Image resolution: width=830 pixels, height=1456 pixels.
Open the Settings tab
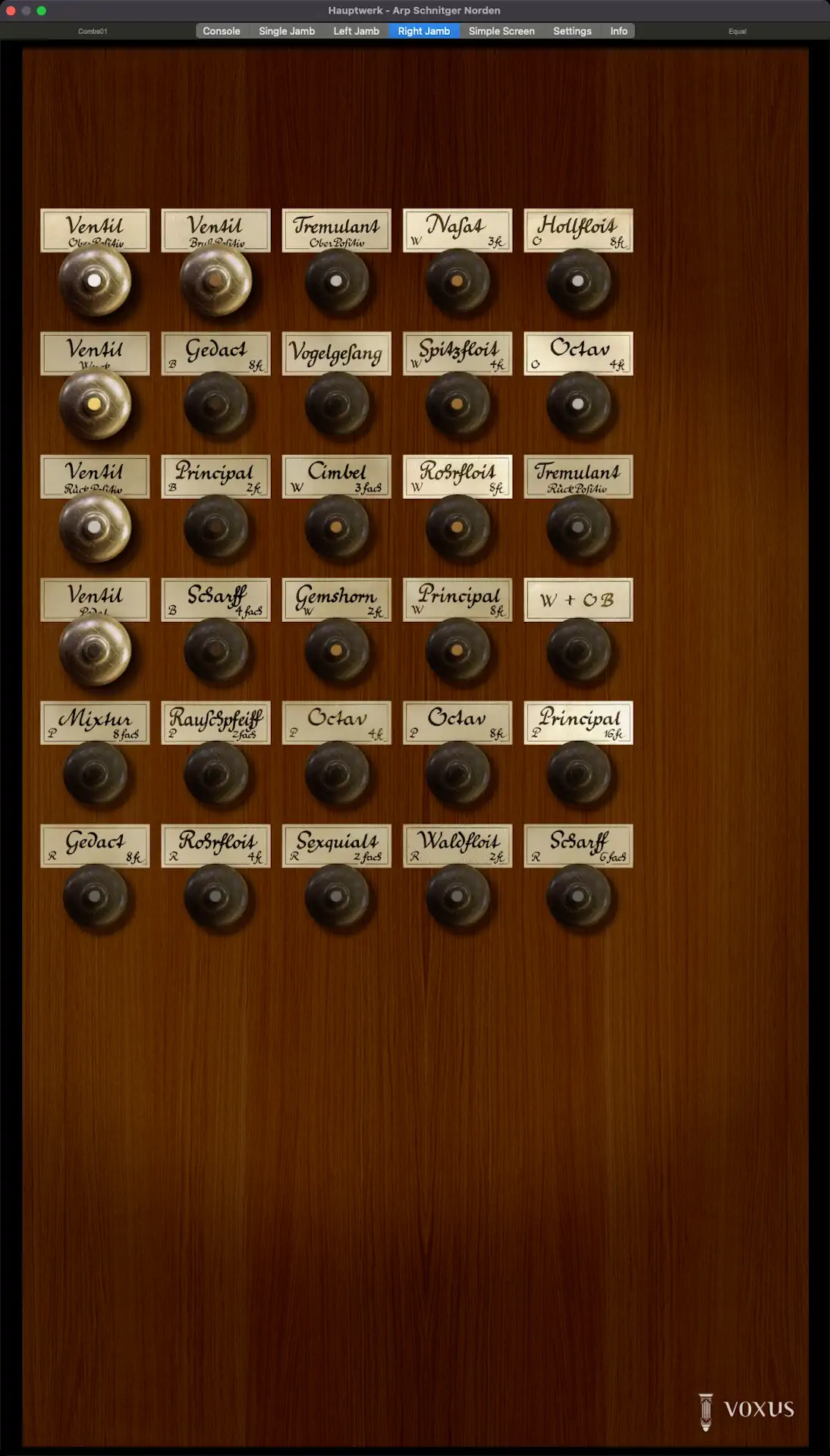point(571,31)
